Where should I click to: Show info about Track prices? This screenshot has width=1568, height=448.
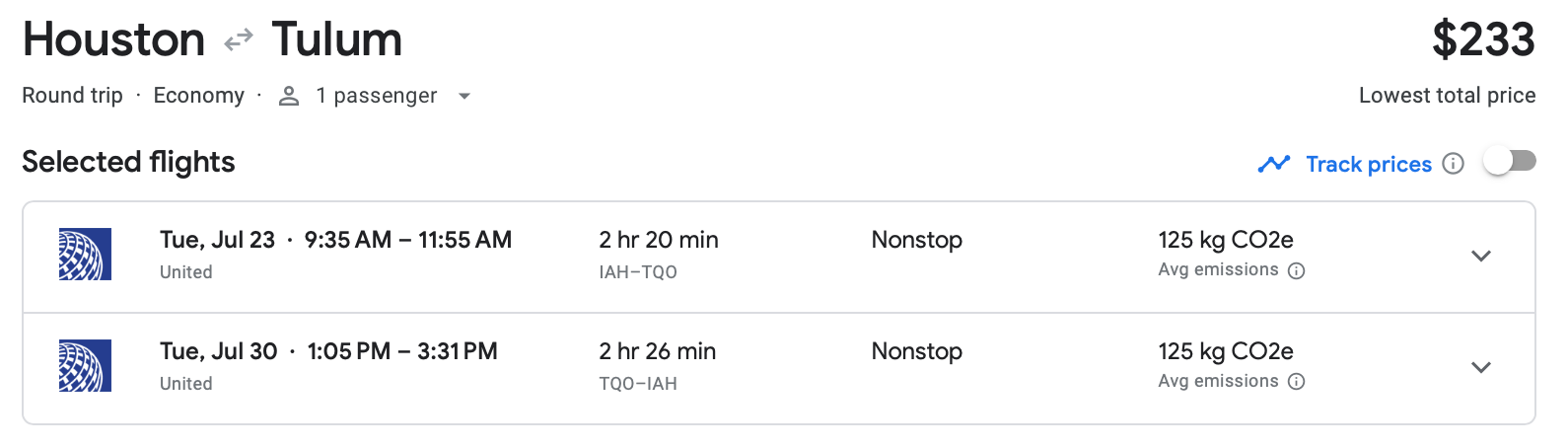(x=1453, y=164)
